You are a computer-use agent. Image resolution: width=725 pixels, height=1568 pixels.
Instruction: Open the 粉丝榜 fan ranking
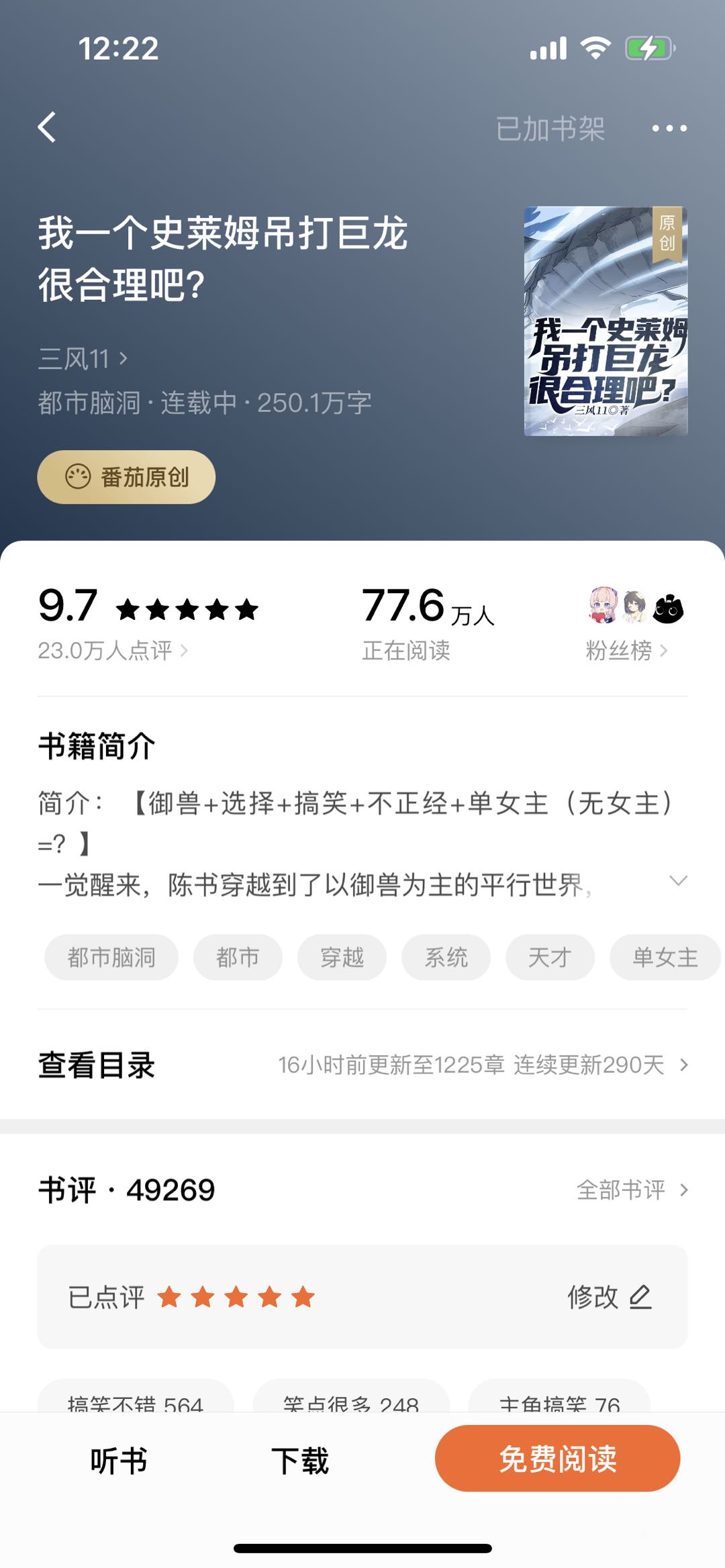coord(626,650)
